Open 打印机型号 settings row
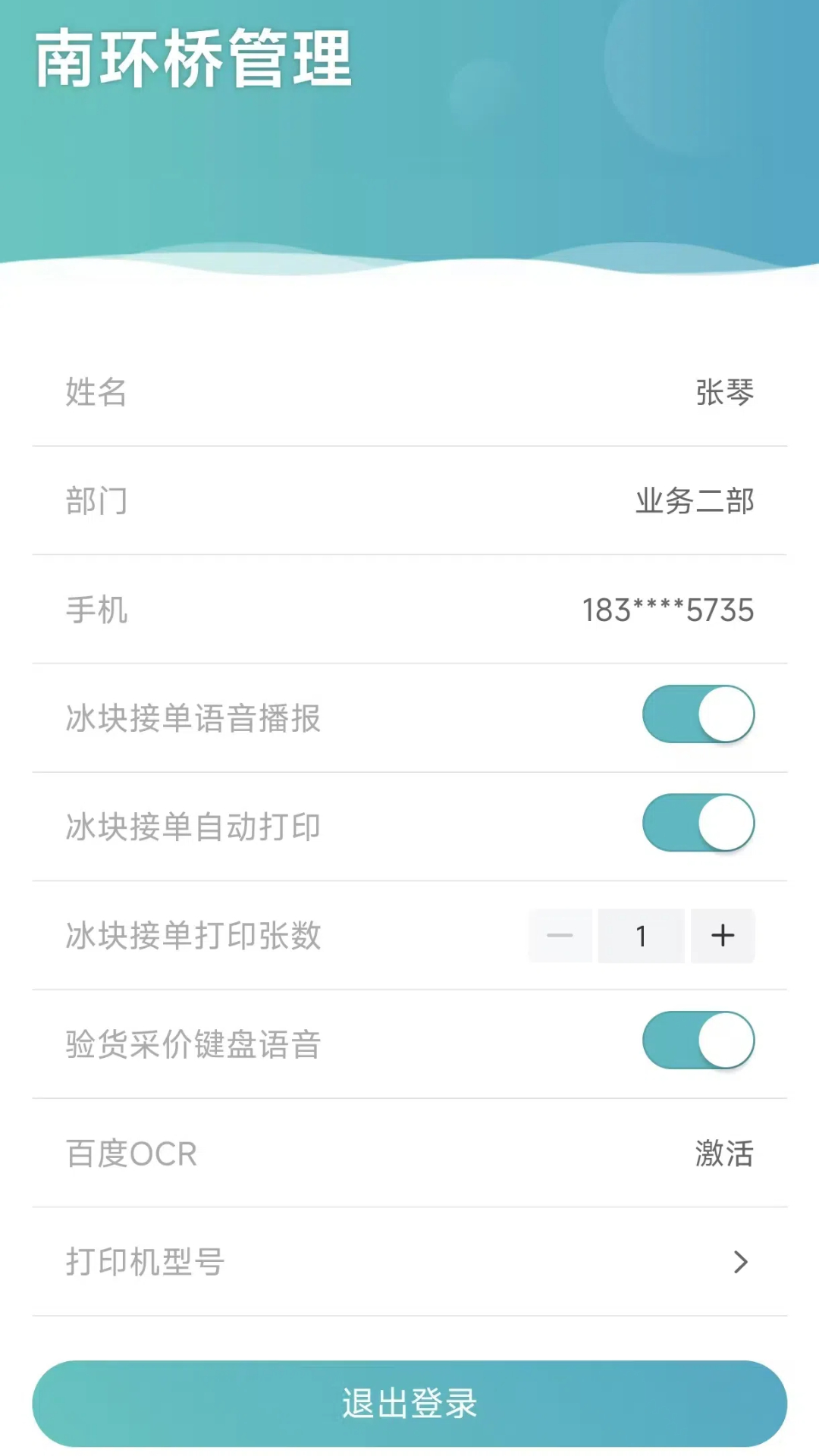Viewport: 819px width, 1456px height. pos(409,1262)
